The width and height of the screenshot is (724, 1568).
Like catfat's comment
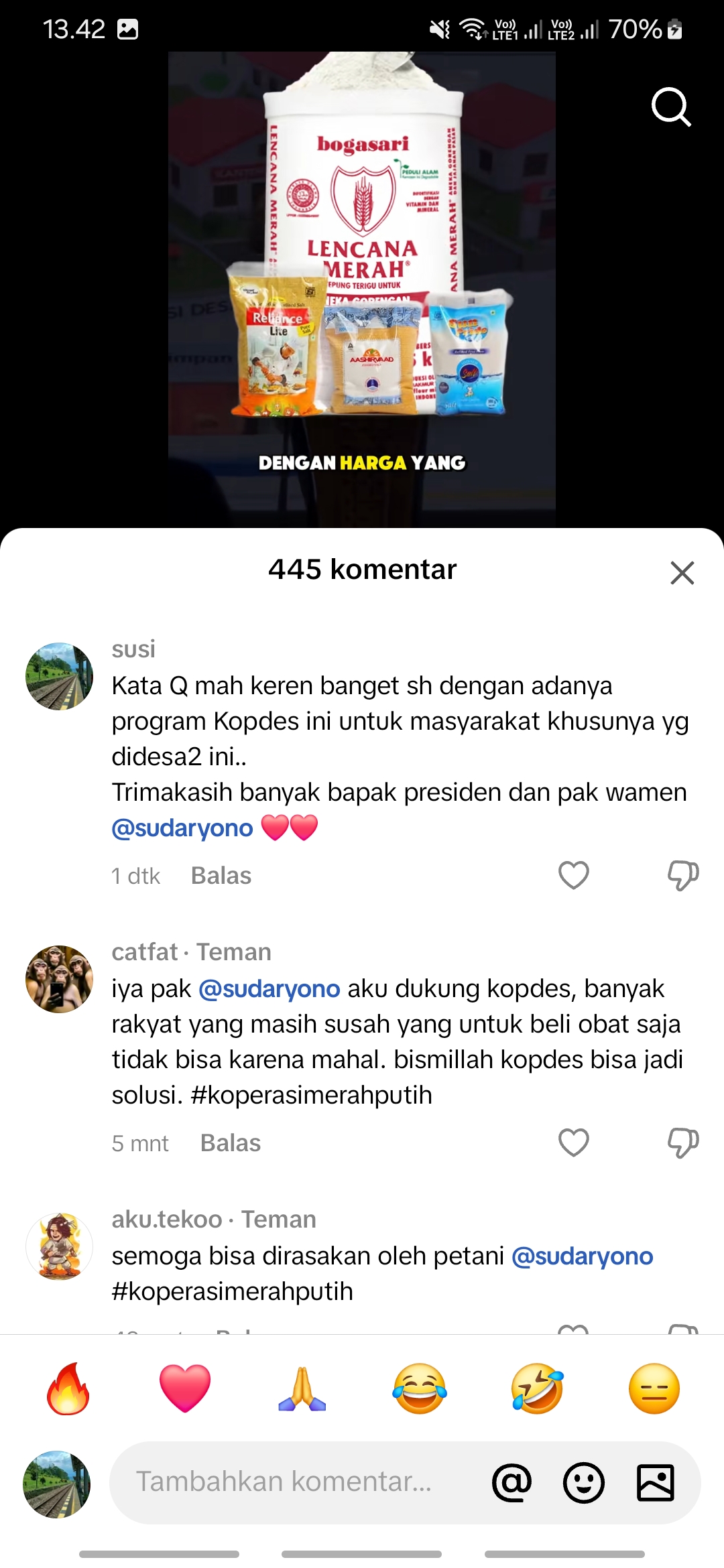[x=574, y=1142]
